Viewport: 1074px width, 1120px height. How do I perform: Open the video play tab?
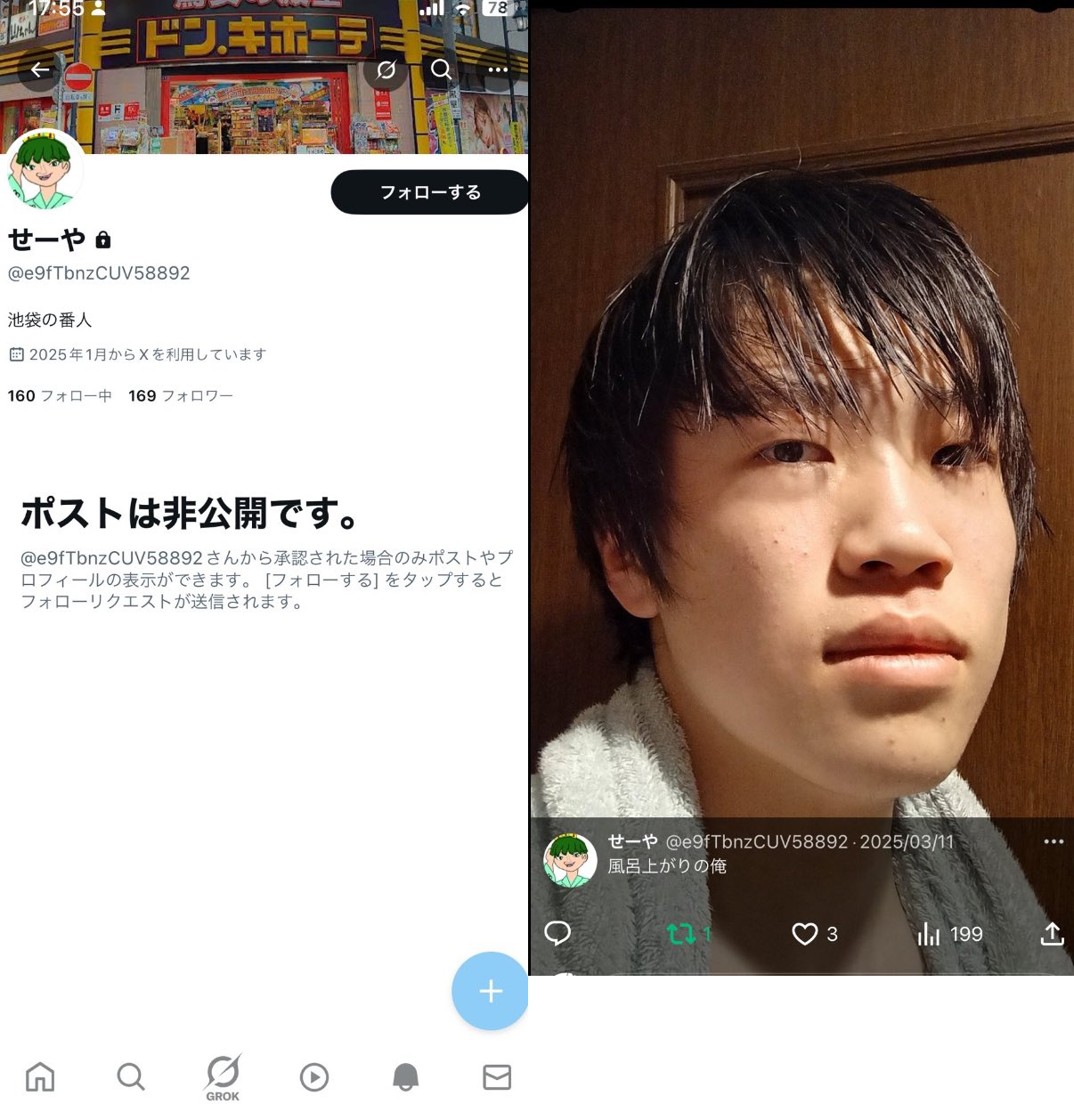pos(314,1077)
